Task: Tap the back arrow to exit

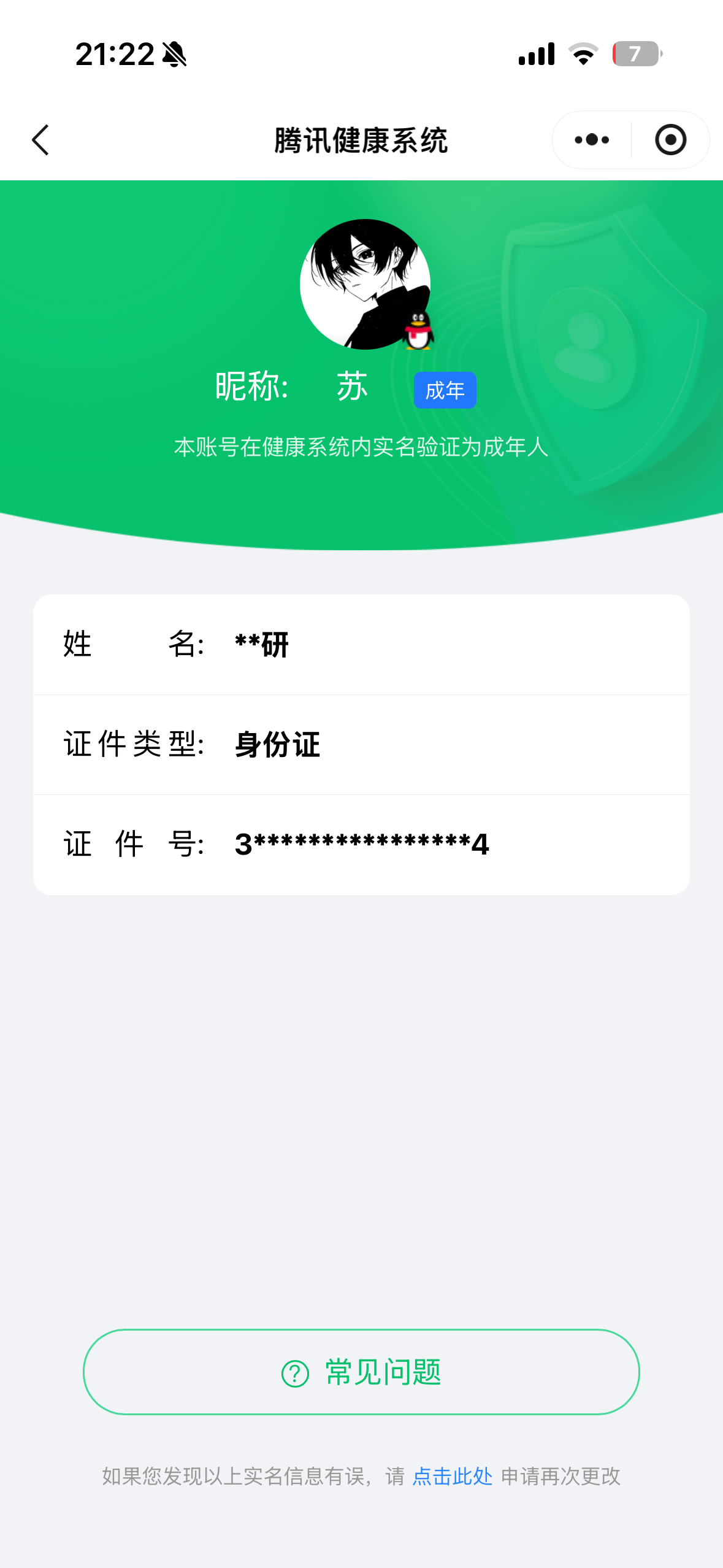Action: click(40, 140)
